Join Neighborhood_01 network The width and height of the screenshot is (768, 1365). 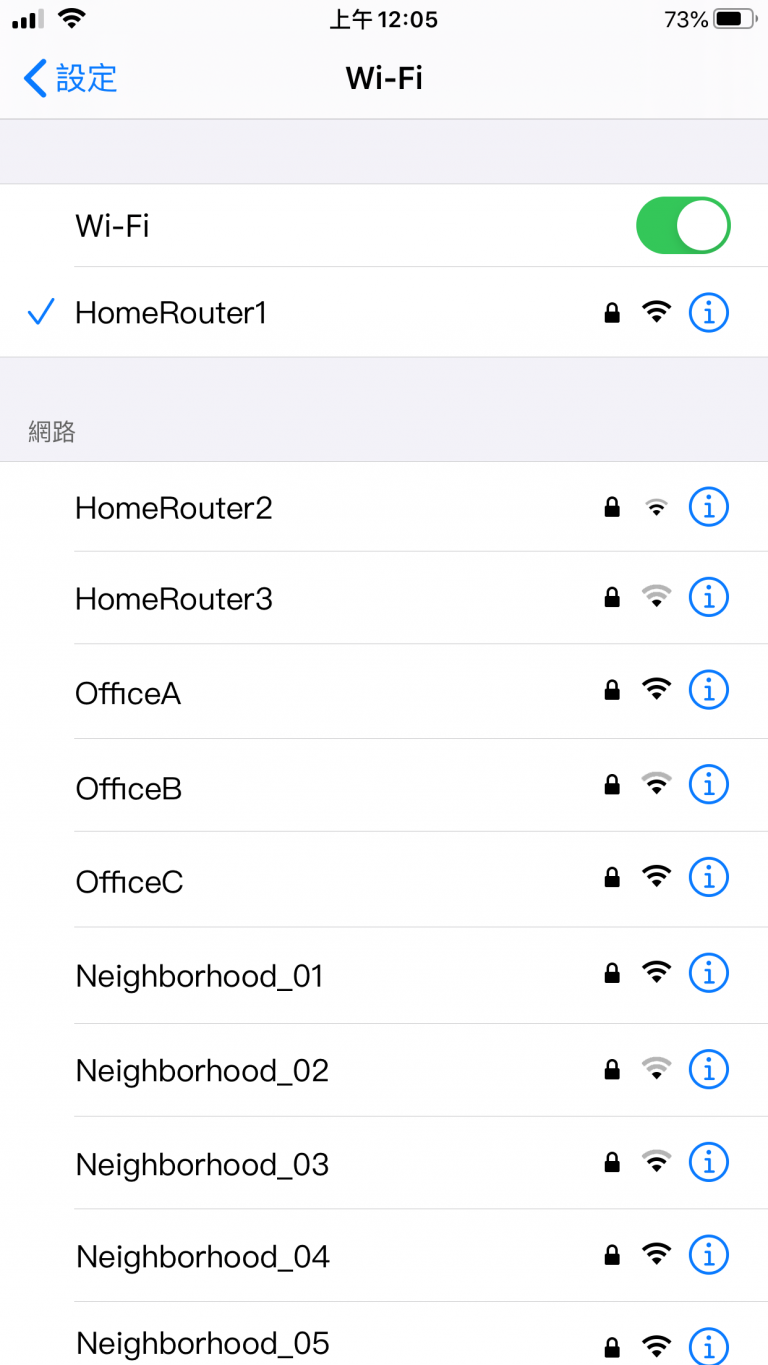point(384,975)
